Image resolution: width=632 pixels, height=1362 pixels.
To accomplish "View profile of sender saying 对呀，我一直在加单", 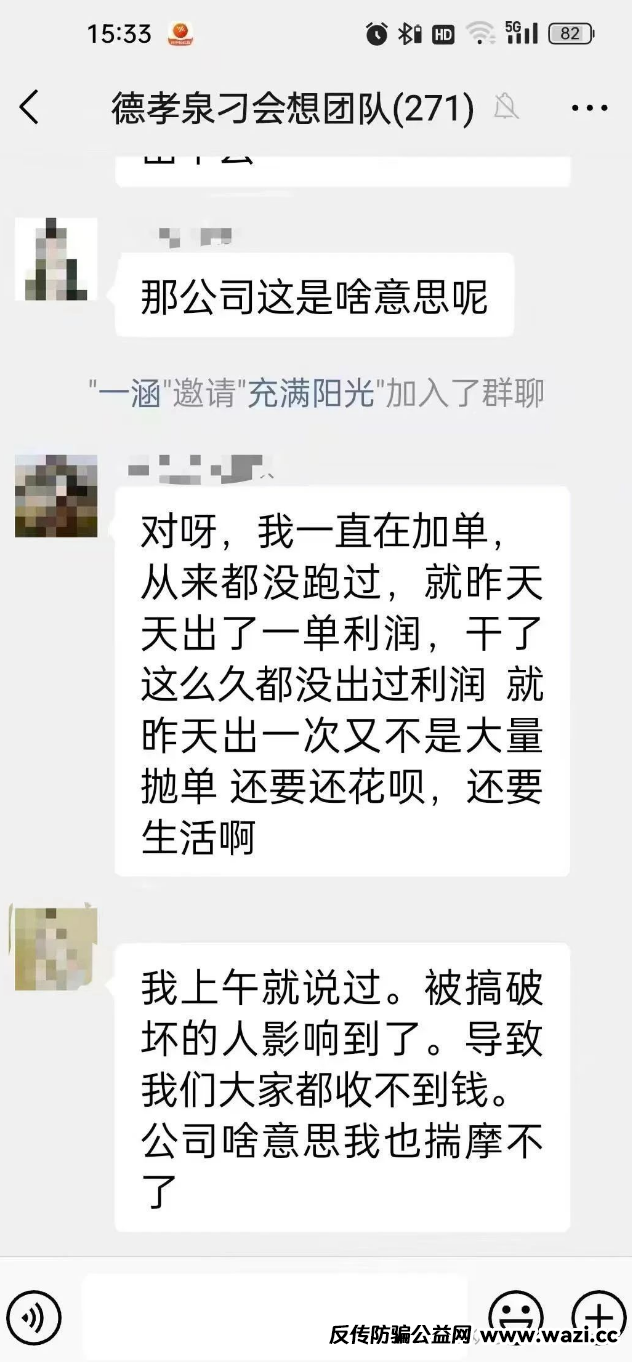I will 56,496.
